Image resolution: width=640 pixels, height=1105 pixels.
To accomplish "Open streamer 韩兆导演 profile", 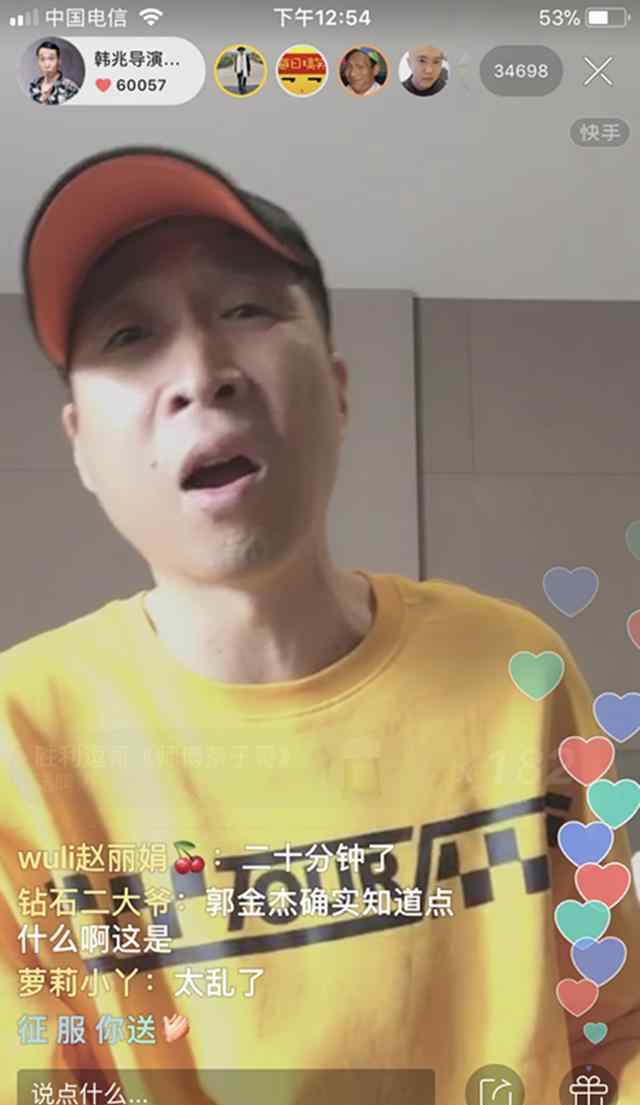I will tap(52, 71).
